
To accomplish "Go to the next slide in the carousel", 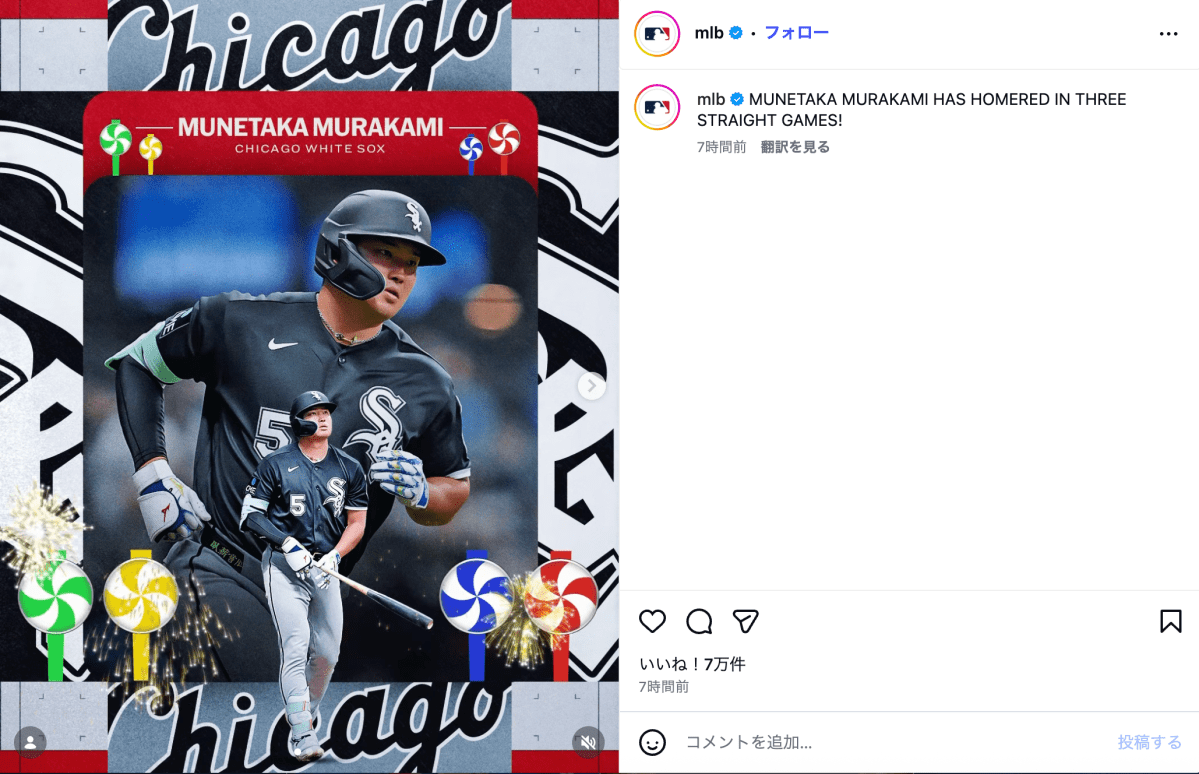I will [592, 385].
